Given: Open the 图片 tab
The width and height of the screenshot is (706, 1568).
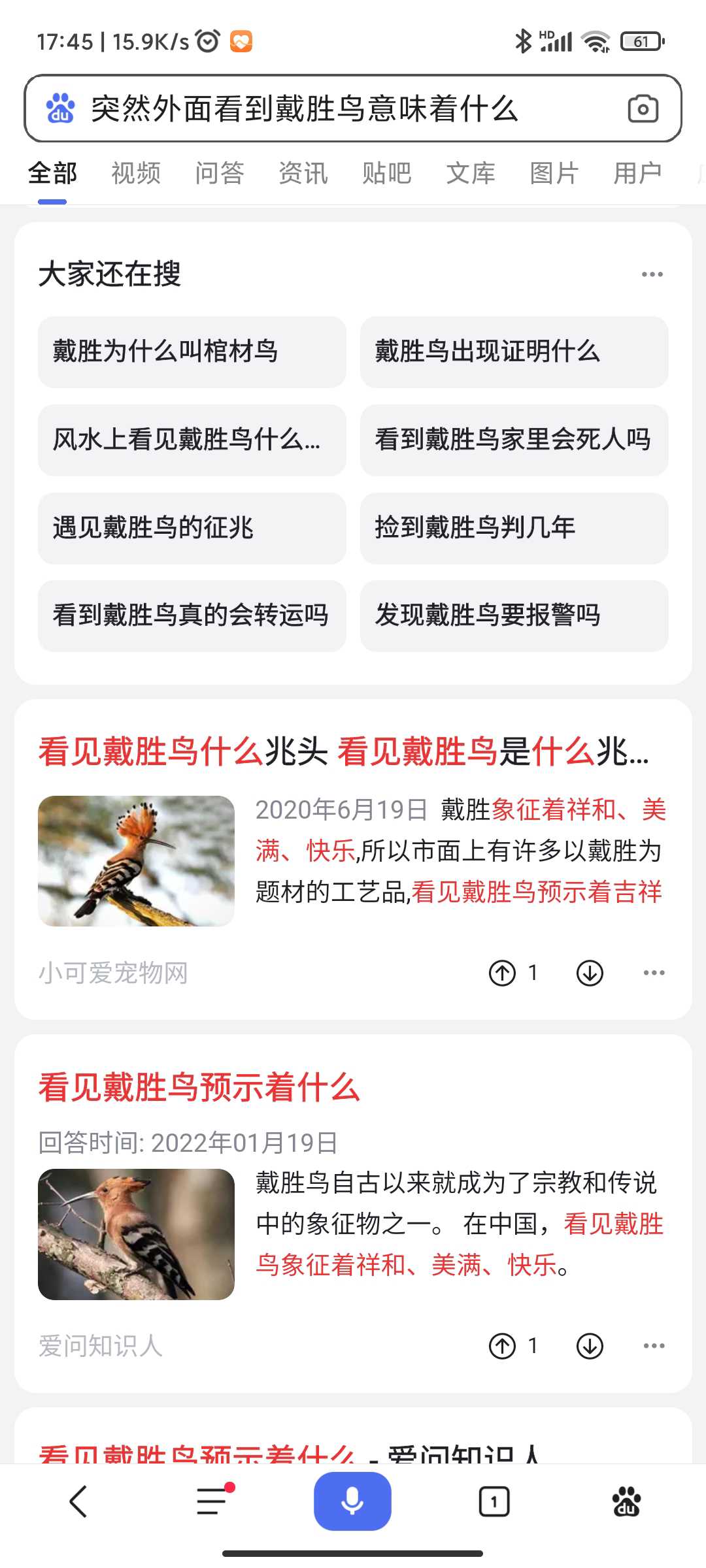Looking at the screenshot, I should click(554, 173).
